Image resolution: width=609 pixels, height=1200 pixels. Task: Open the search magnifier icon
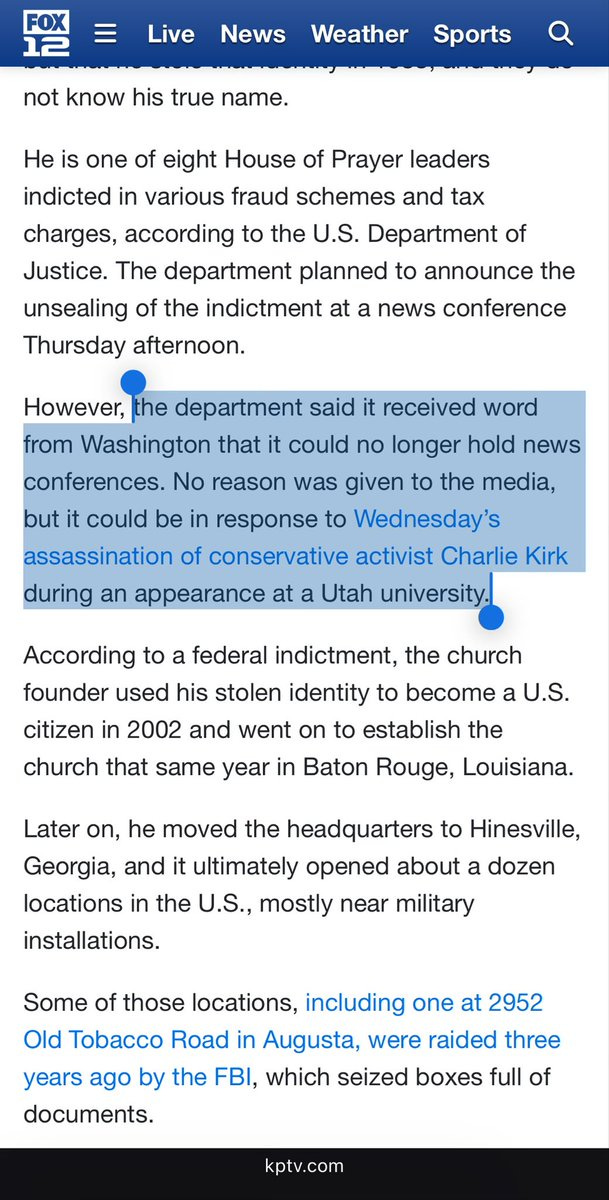coord(561,33)
